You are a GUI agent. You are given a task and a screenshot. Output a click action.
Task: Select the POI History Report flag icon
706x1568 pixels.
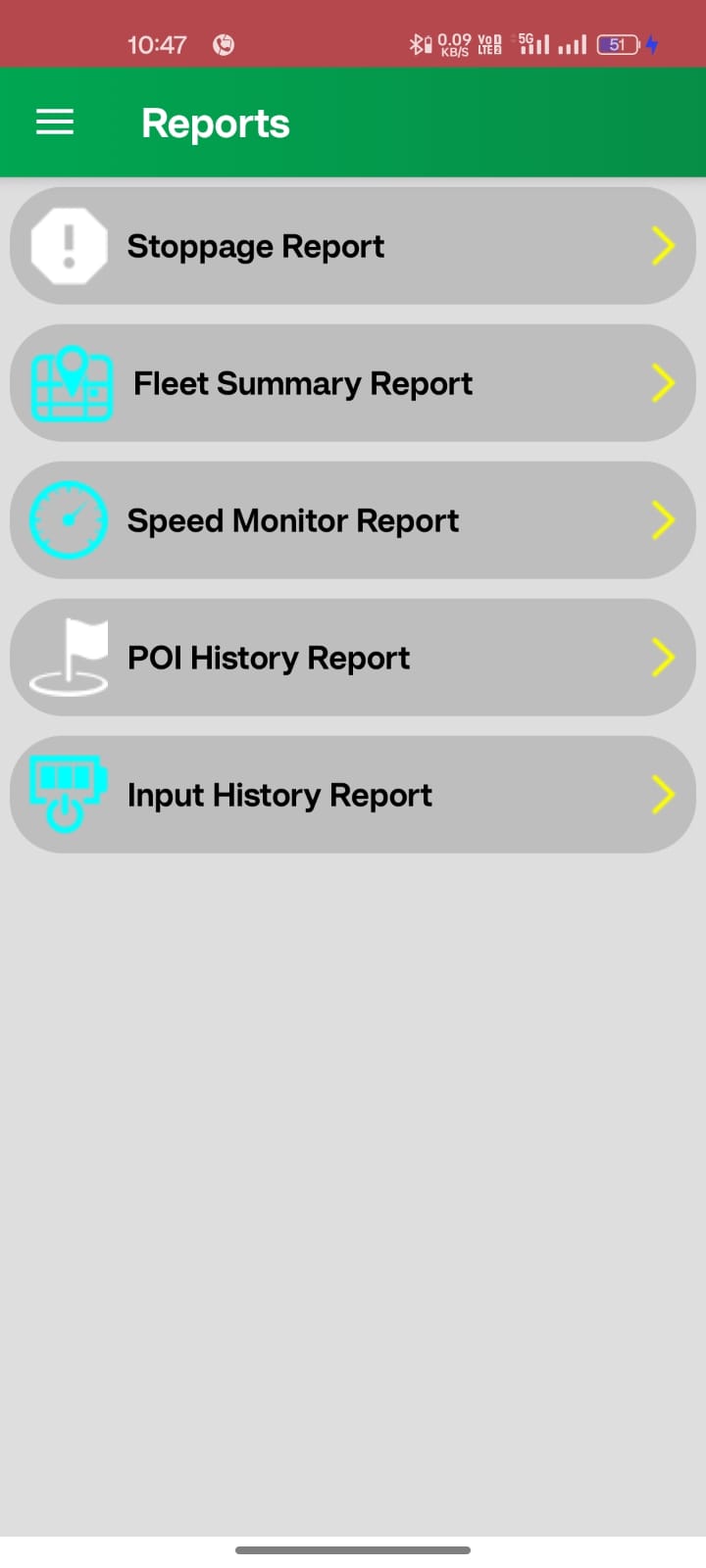click(x=69, y=657)
